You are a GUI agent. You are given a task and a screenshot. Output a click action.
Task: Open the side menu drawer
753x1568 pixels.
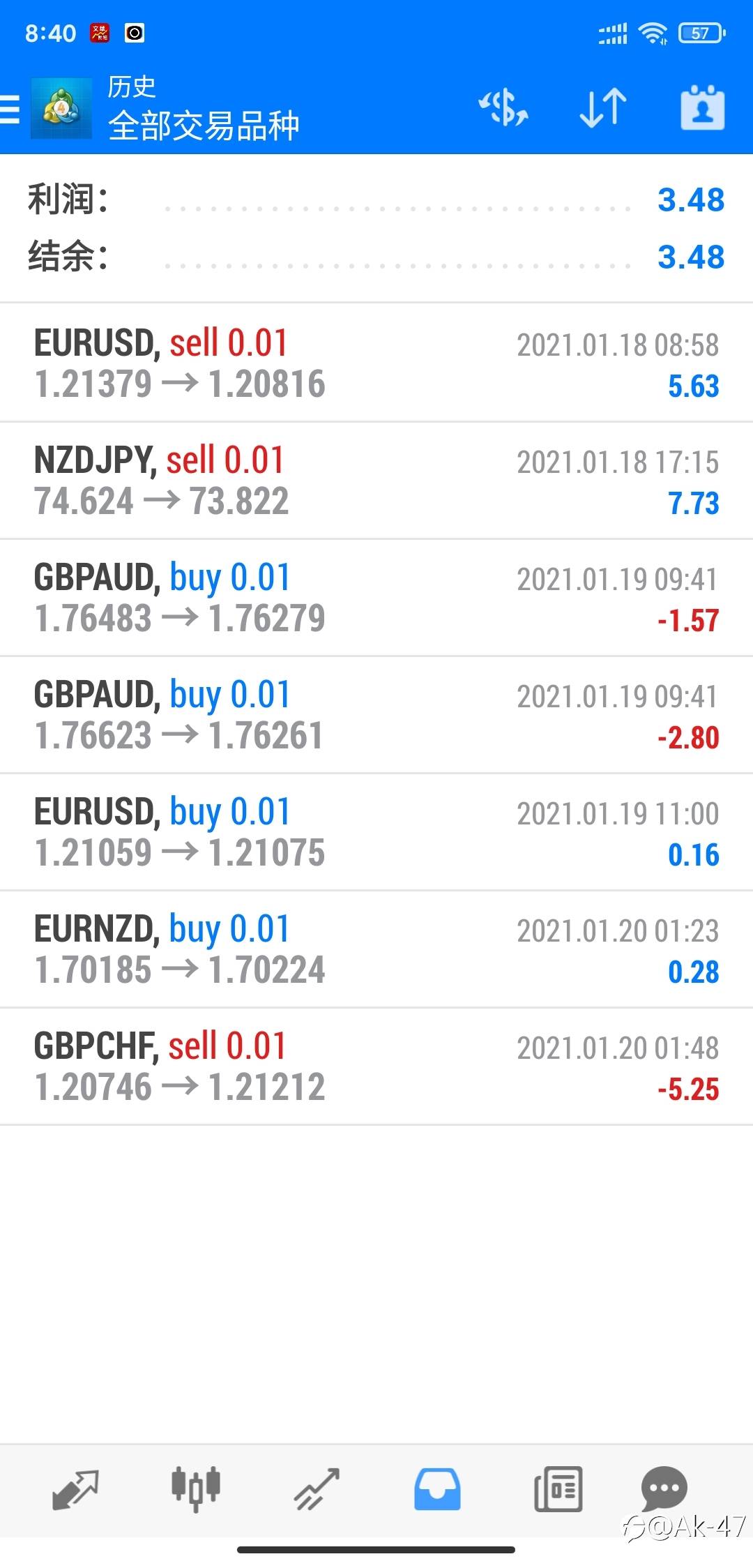[x=10, y=110]
